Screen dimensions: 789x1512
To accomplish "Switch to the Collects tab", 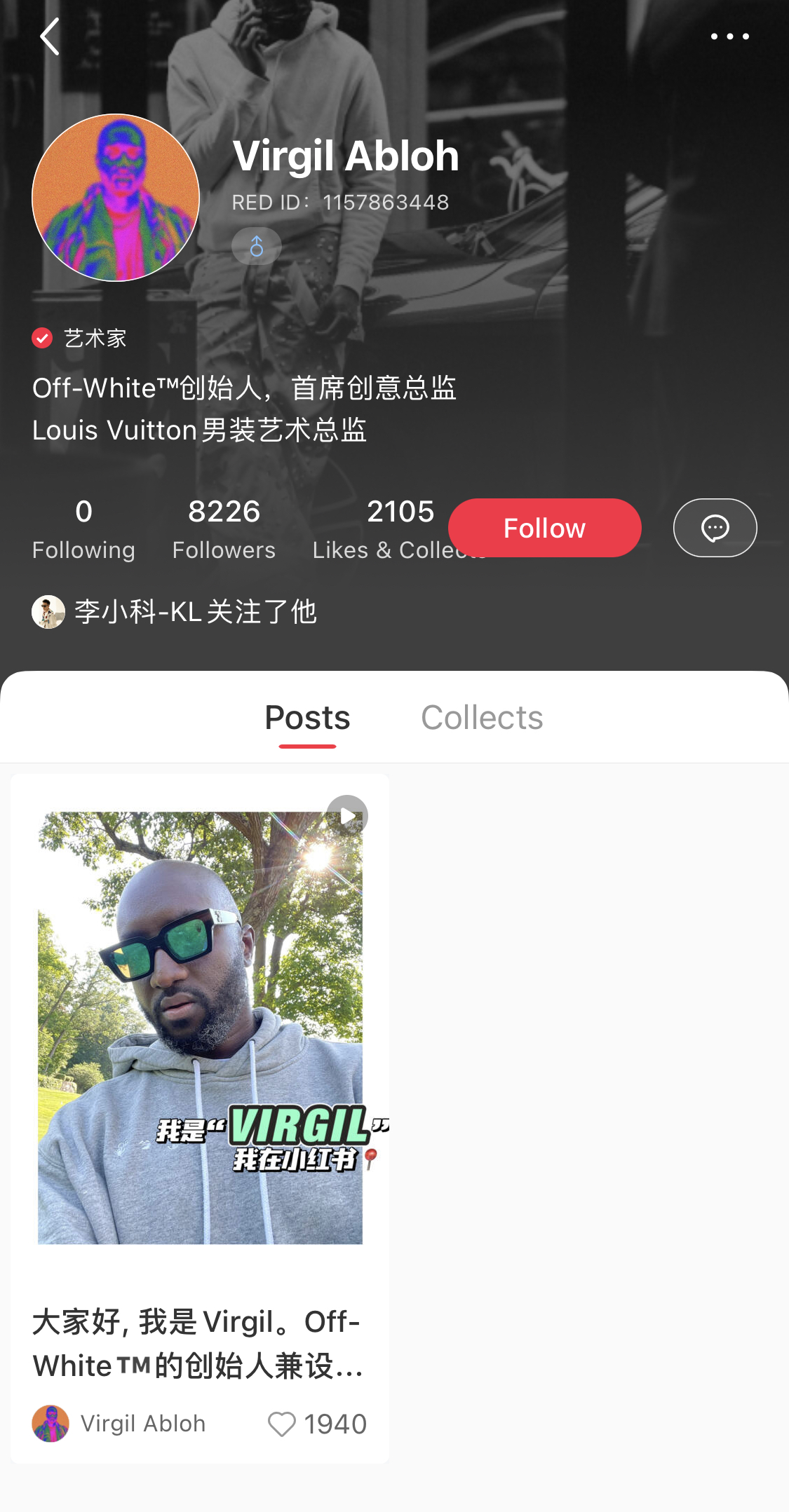I will pos(482,718).
